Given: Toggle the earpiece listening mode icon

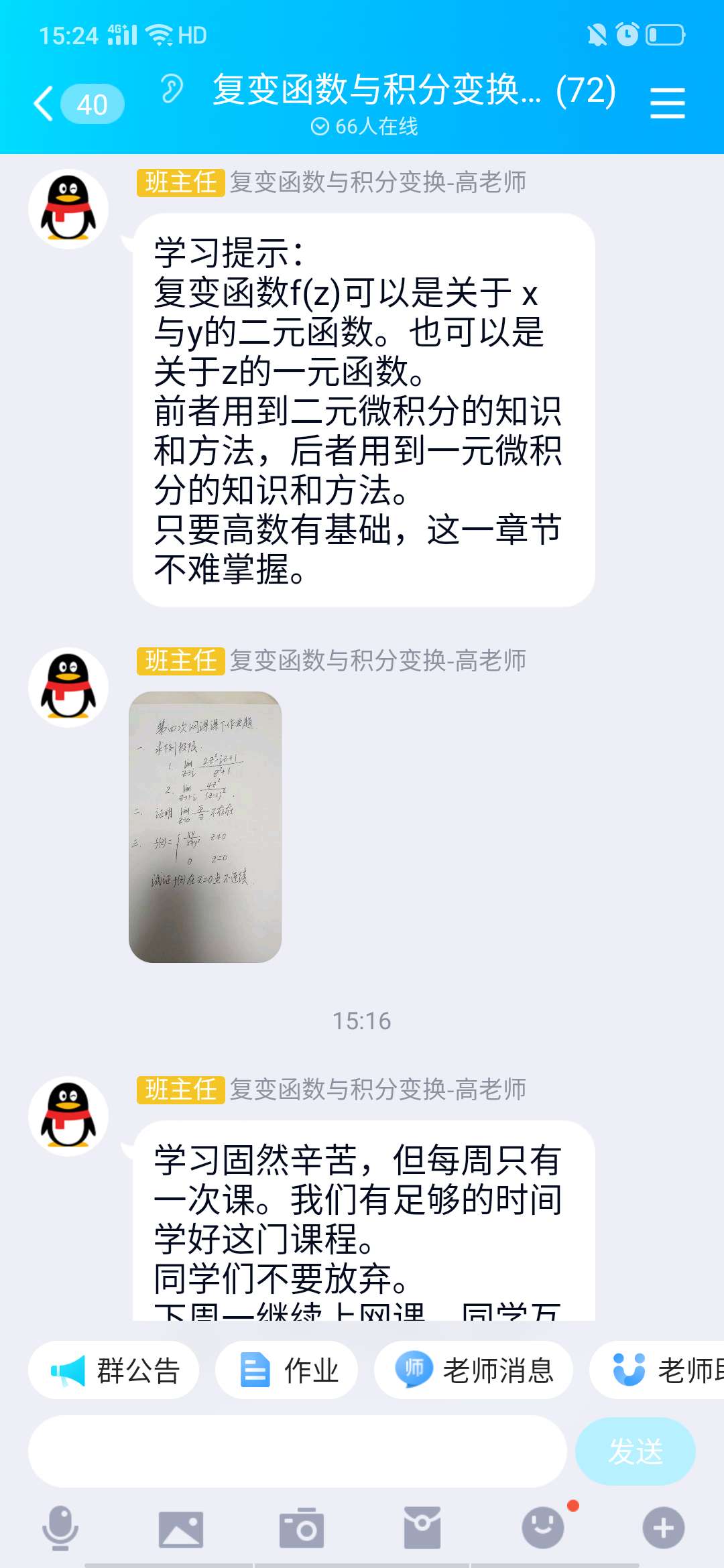Looking at the screenshot, I should [171, 88].
